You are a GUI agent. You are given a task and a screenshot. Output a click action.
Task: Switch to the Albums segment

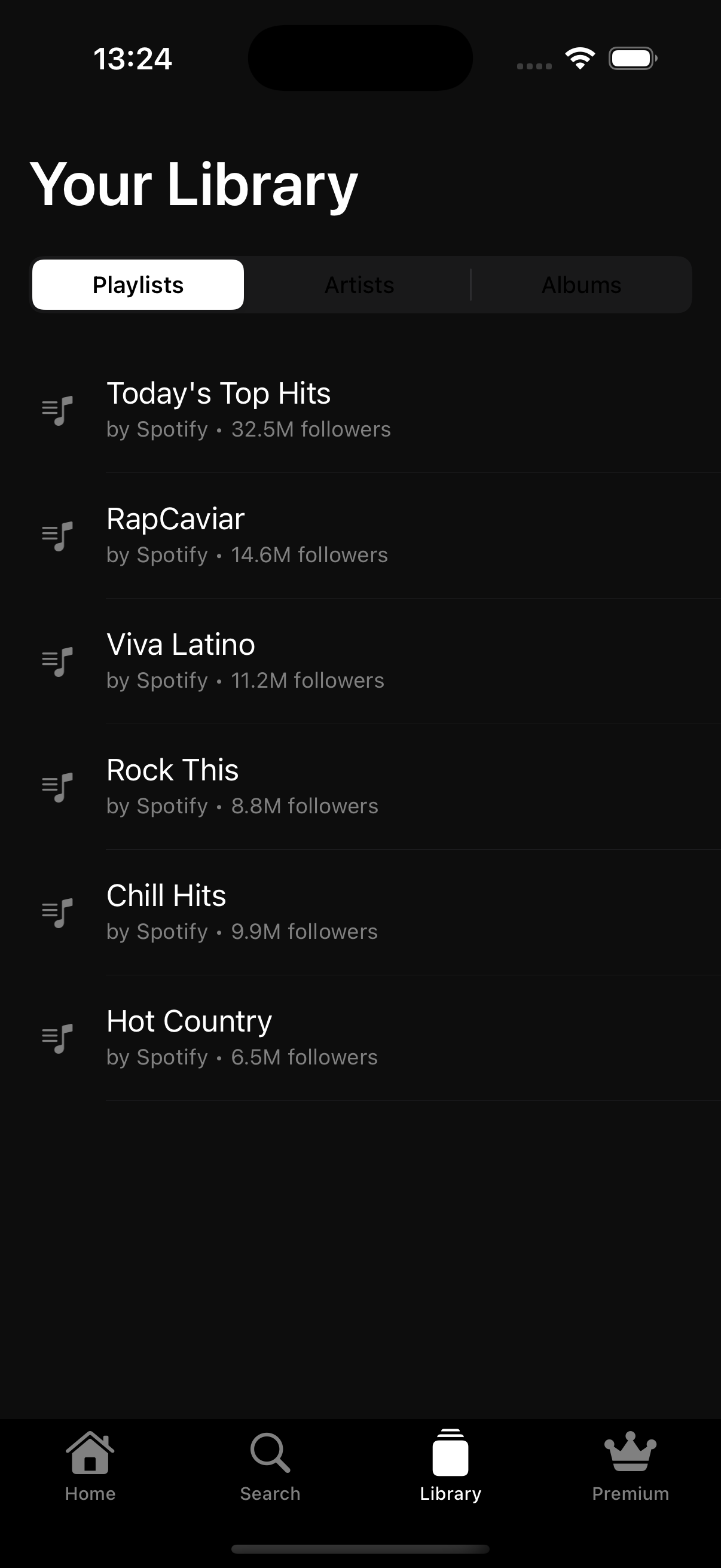tap(581, 285)
